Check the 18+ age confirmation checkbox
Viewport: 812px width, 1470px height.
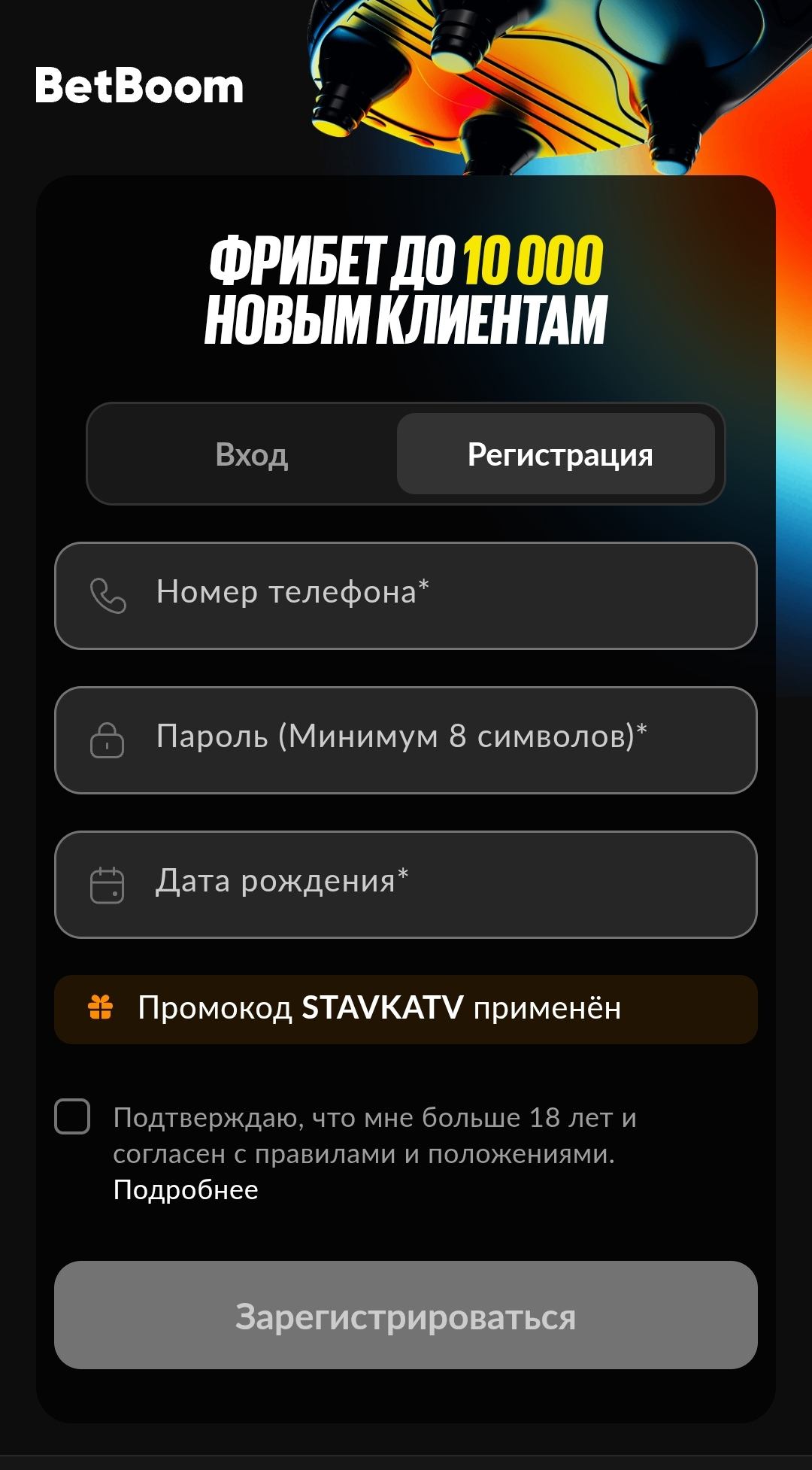pos(72,1116)
